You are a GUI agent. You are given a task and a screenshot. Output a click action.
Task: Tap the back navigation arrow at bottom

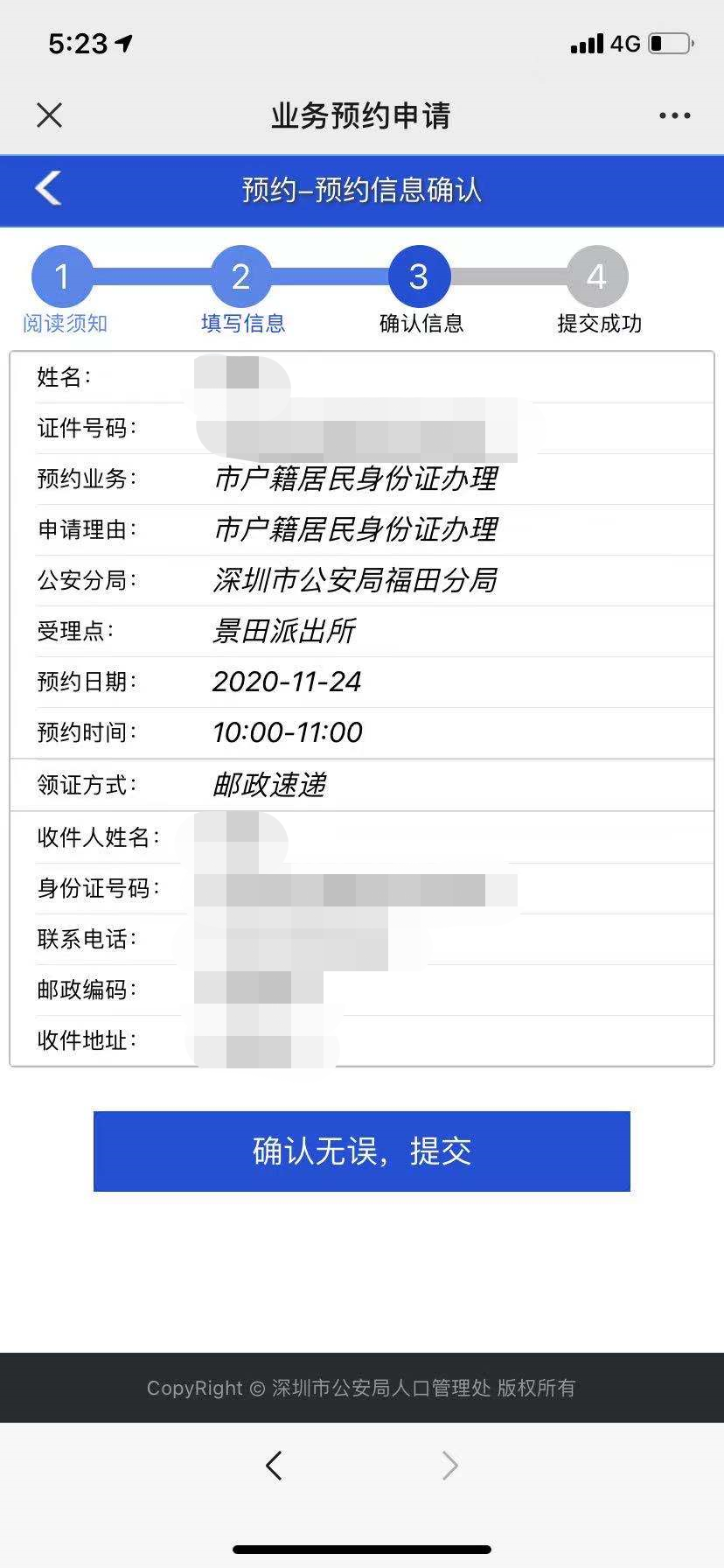(x=274, y=1465)
